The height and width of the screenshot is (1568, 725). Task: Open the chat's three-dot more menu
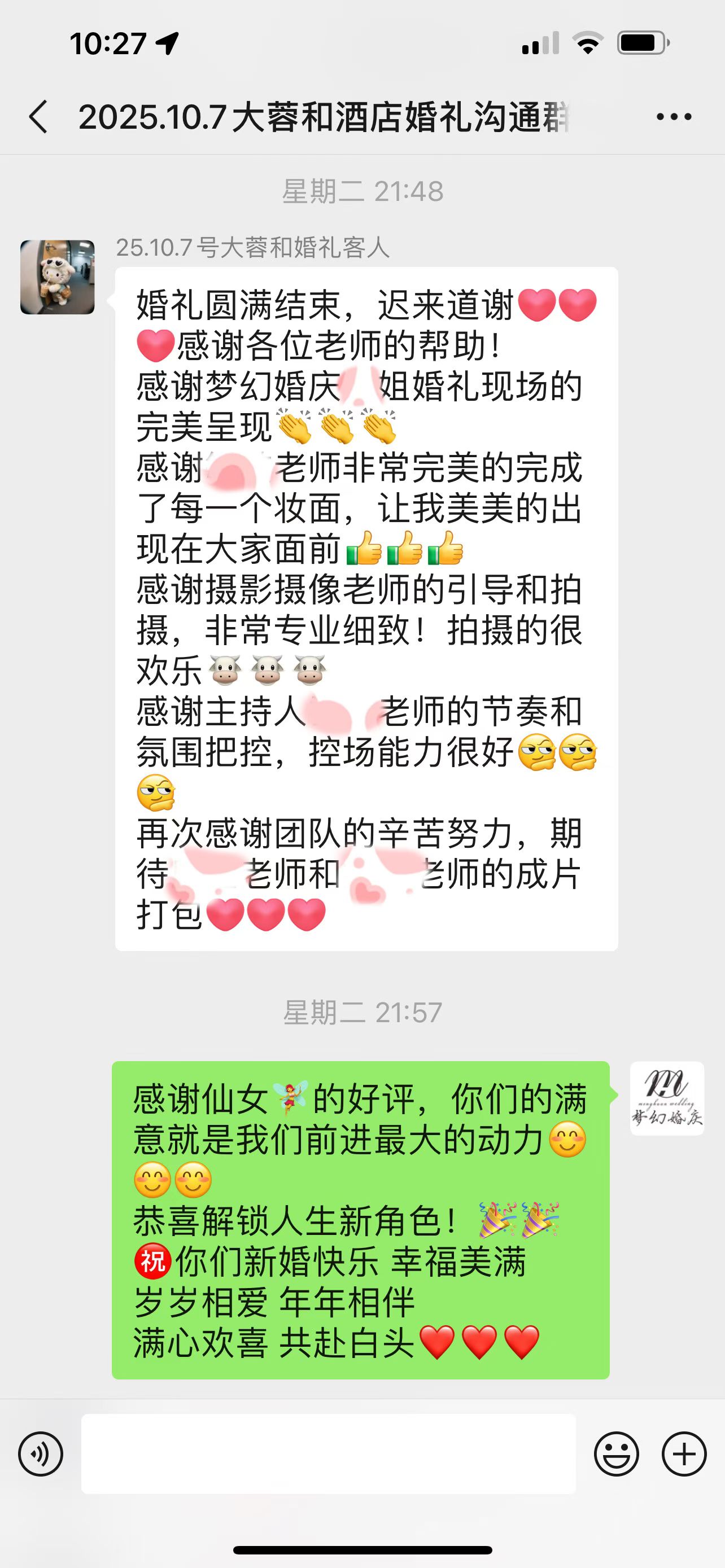tap(674, 116)
